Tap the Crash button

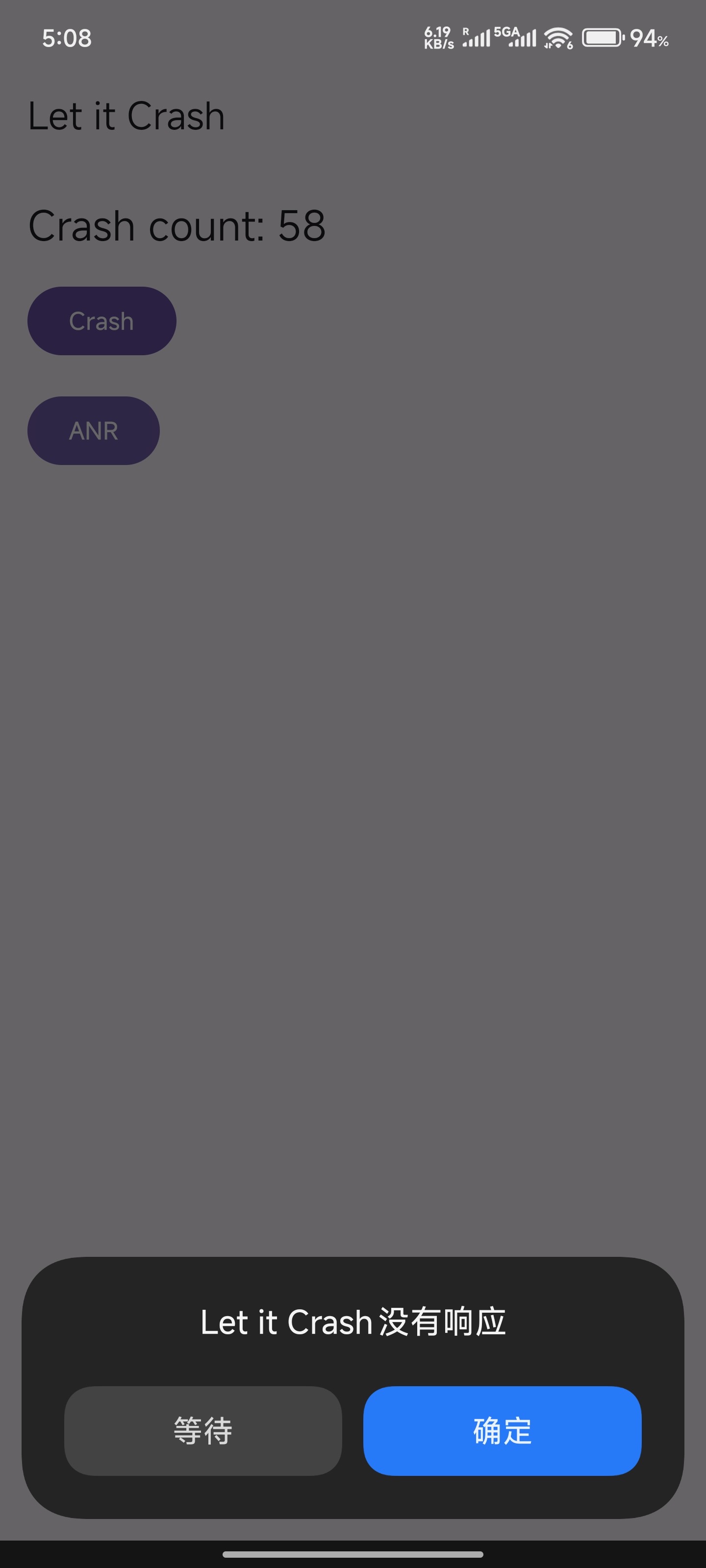point(101,321)
